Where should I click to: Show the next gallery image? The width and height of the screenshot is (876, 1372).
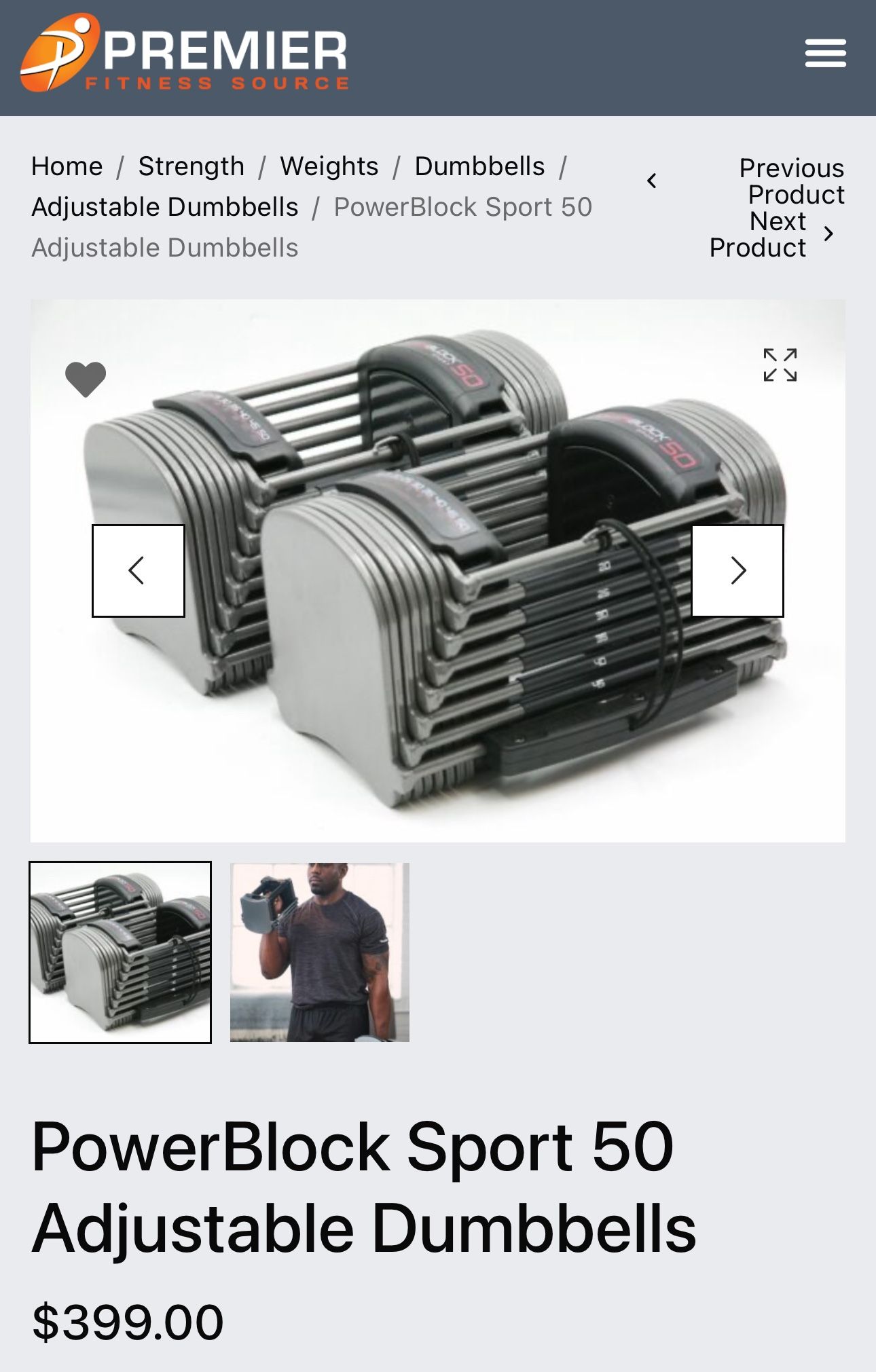coord(737,571)
